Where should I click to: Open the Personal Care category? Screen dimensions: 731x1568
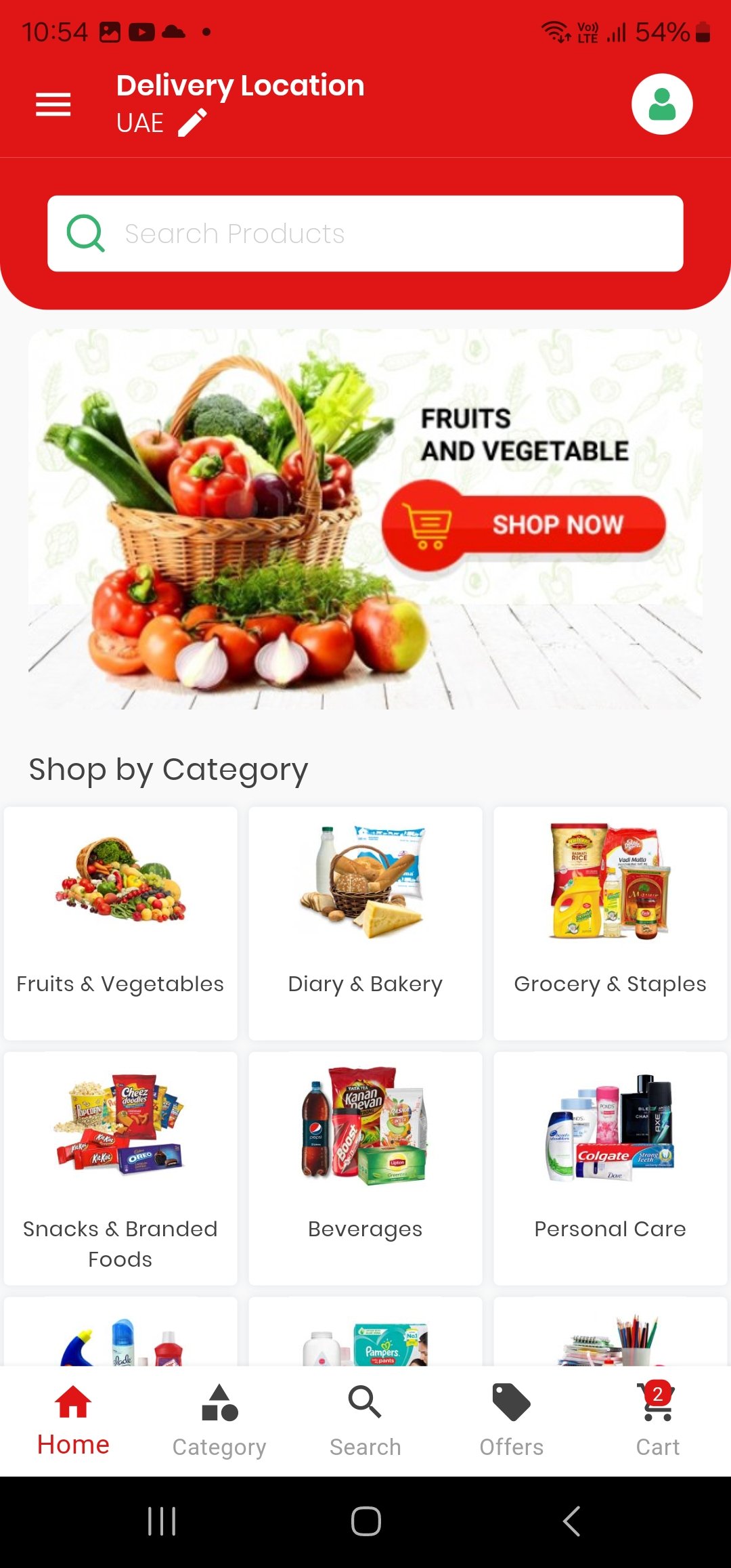tap(610, 1168)
